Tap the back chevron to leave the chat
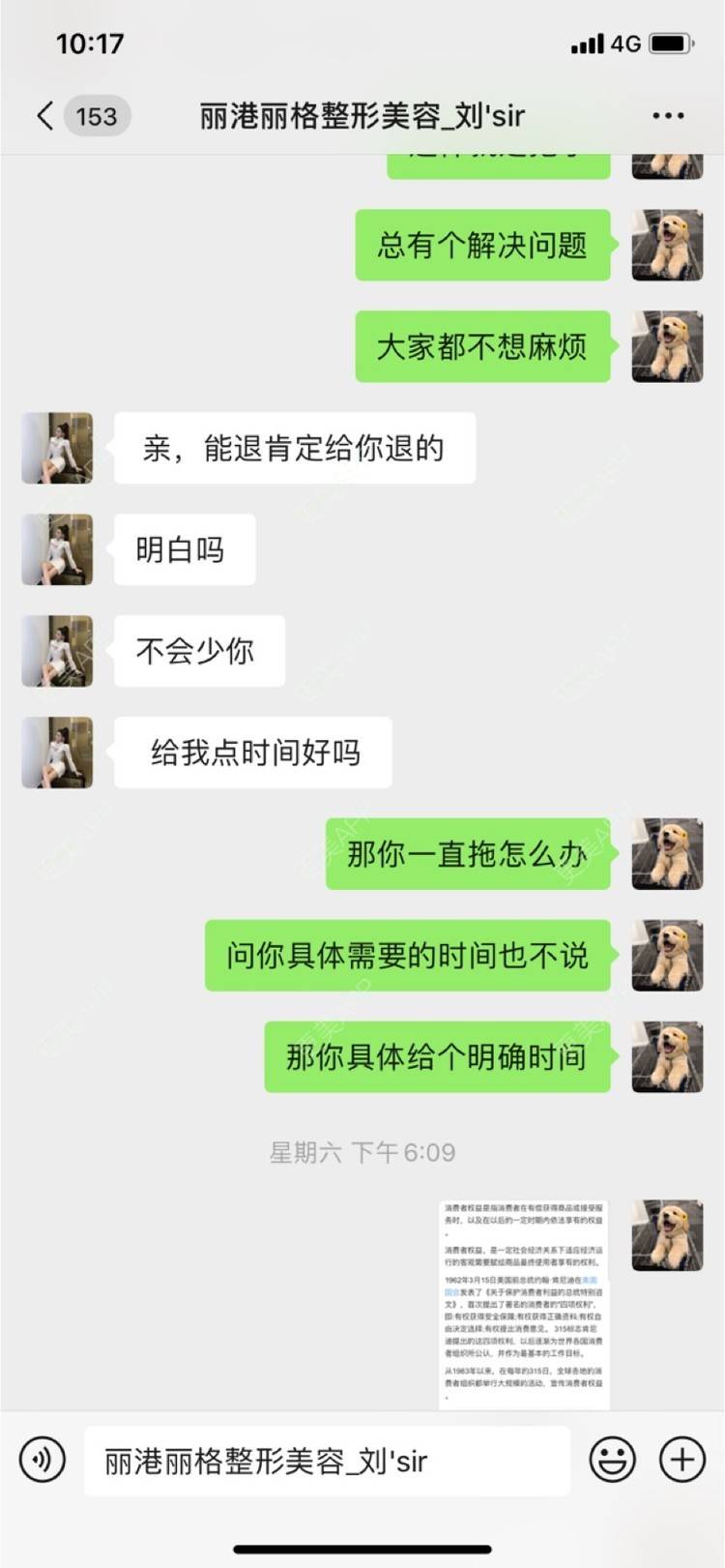Image resolution: width=725 pixels, height=1568 pixels. click(x=43, y=115)
